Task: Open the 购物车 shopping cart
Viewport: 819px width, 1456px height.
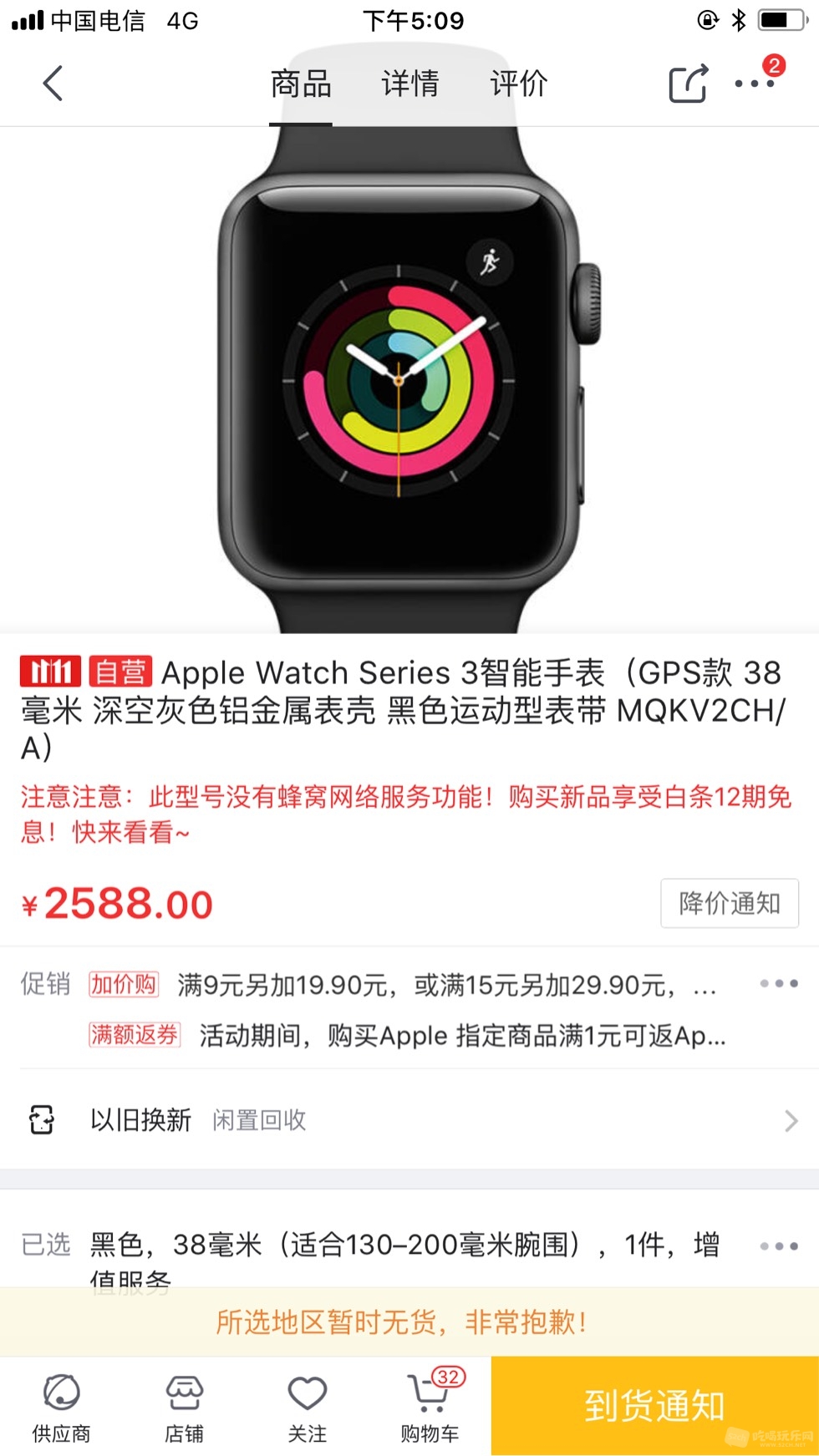Action: point(430,1407)
